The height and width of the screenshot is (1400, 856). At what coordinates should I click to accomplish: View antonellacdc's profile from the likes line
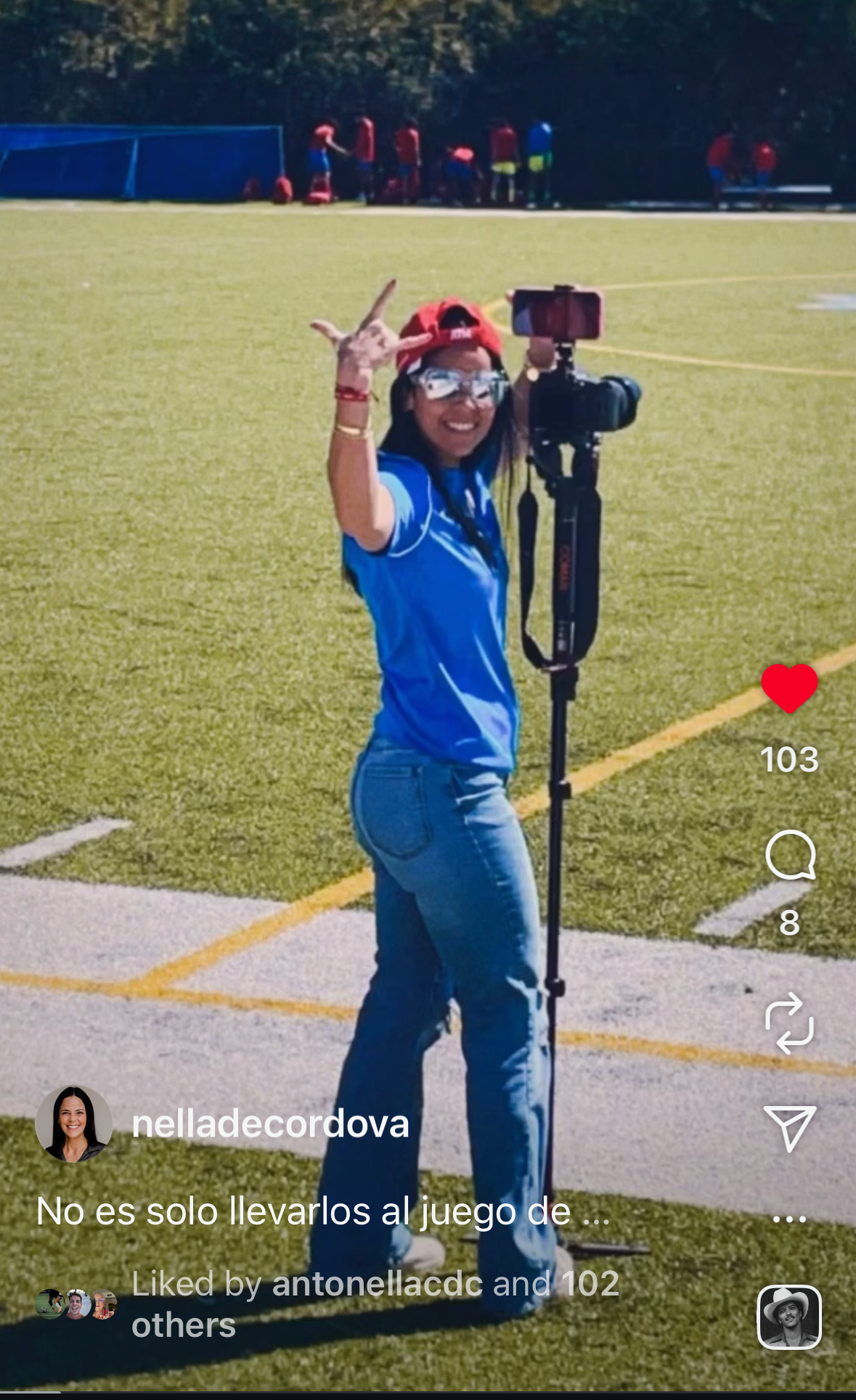coord(377,1284)
